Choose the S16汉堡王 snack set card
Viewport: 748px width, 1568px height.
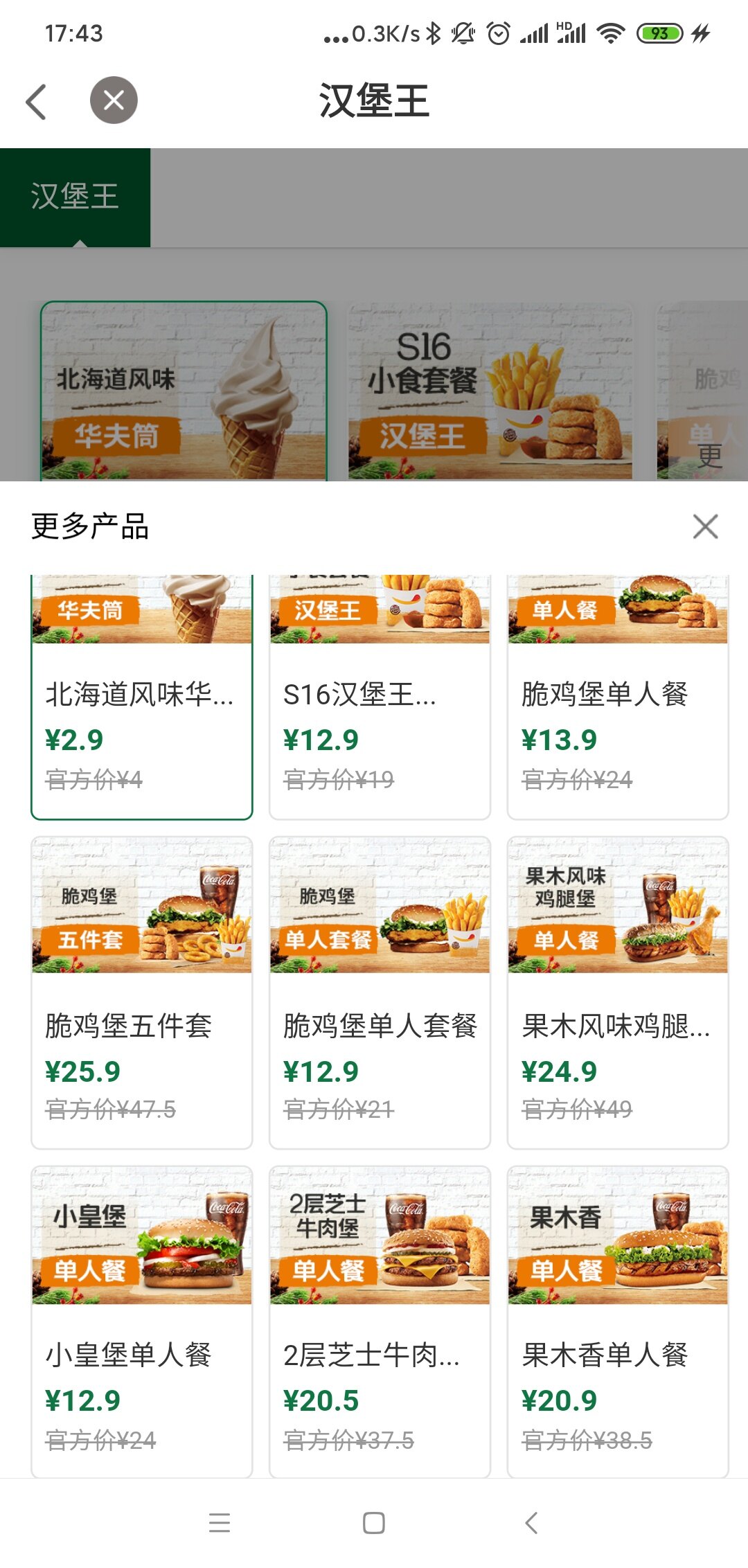click(380, 696)
